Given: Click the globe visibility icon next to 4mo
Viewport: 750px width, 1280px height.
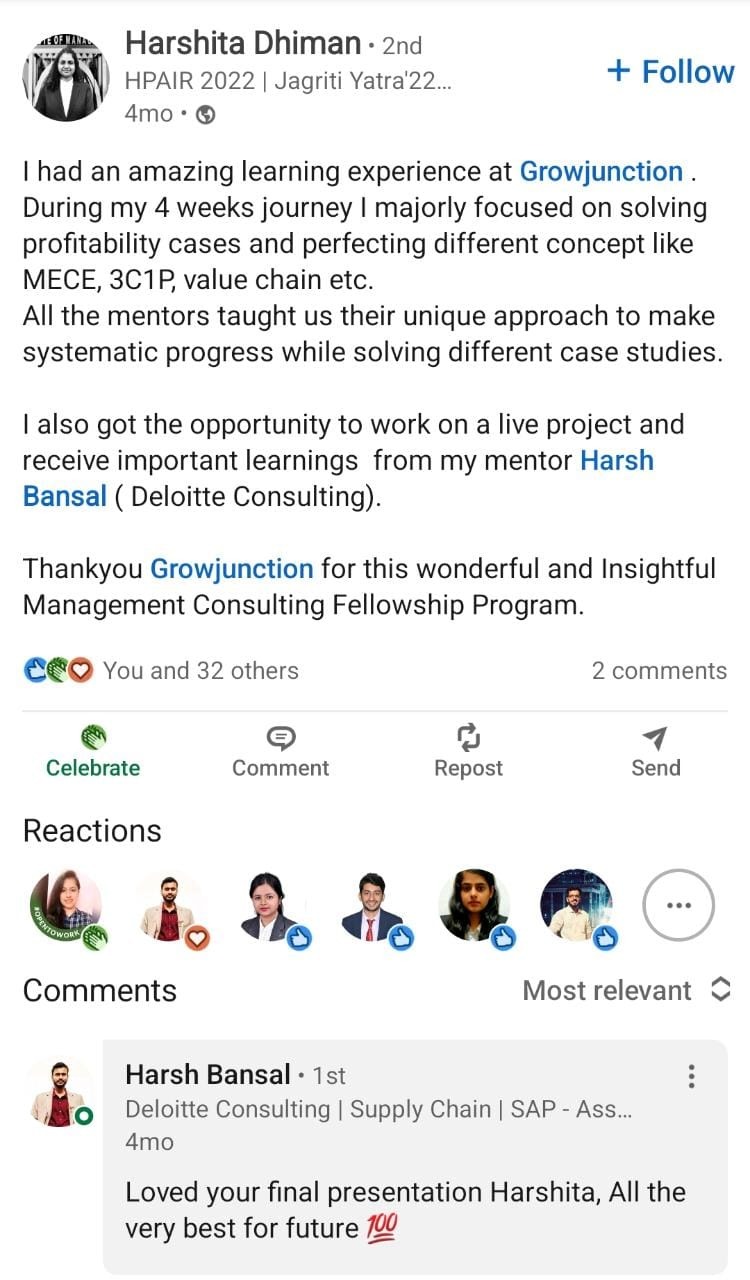Looking at the screenshot, I should pos(206,113).
